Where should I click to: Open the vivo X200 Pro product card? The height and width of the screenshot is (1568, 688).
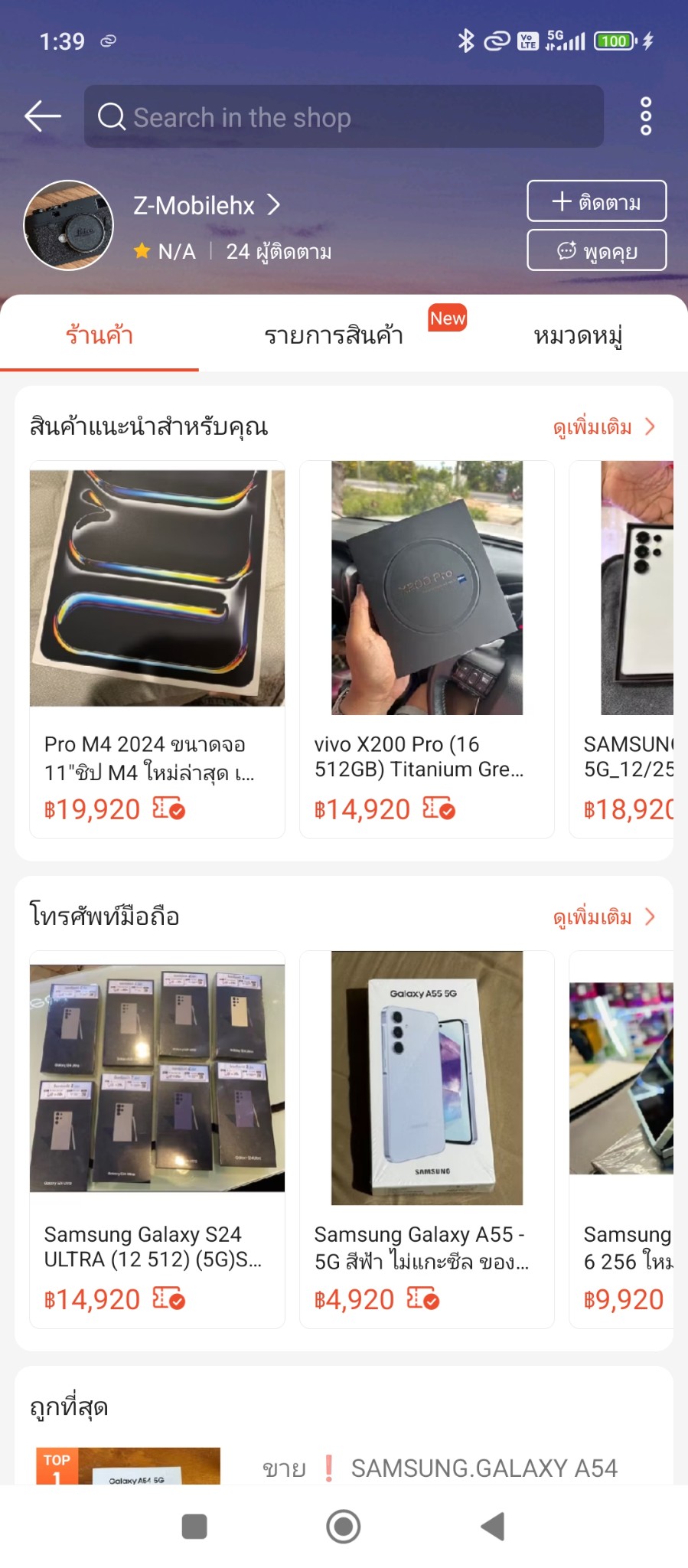pyautogui.click(x=426, y=649)
